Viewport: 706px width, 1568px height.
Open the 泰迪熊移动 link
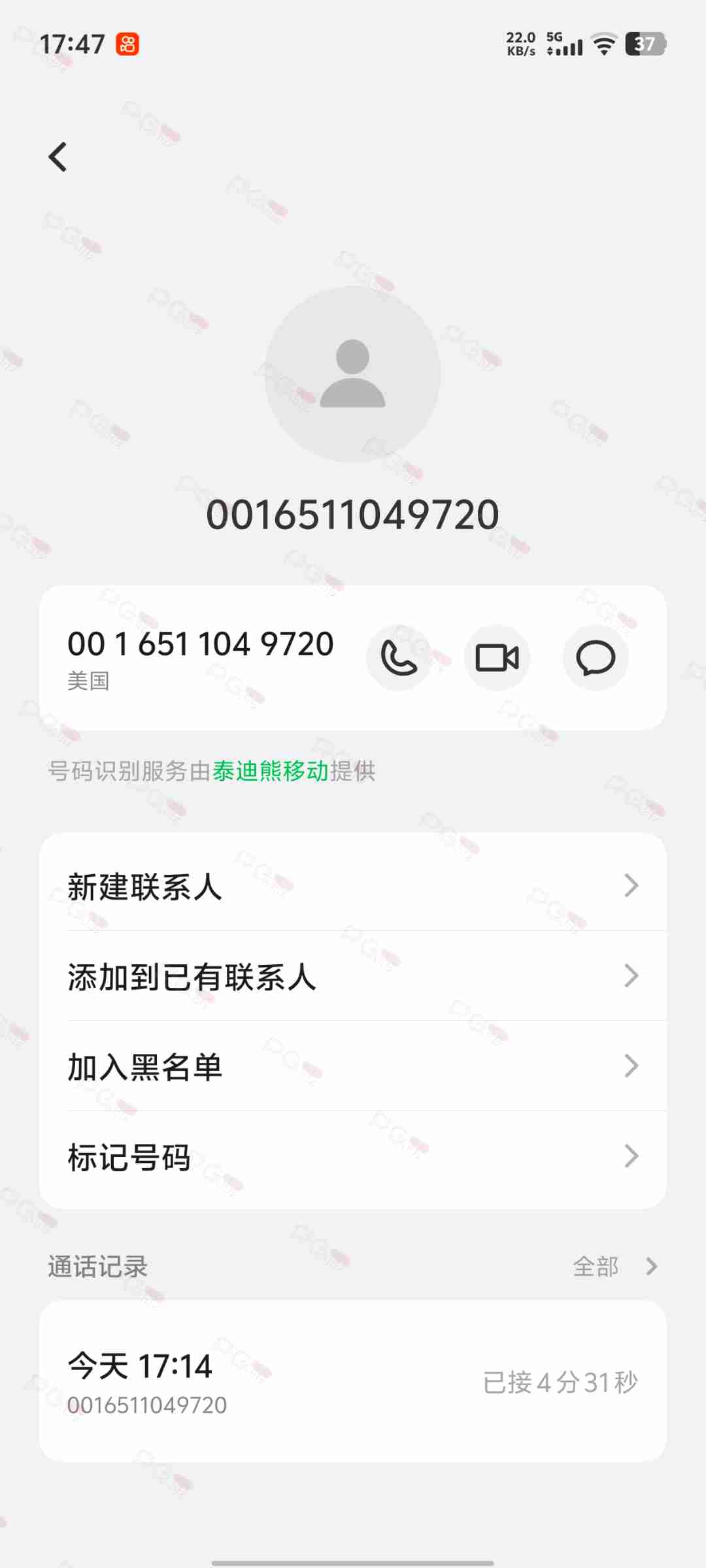pos(271,771)
